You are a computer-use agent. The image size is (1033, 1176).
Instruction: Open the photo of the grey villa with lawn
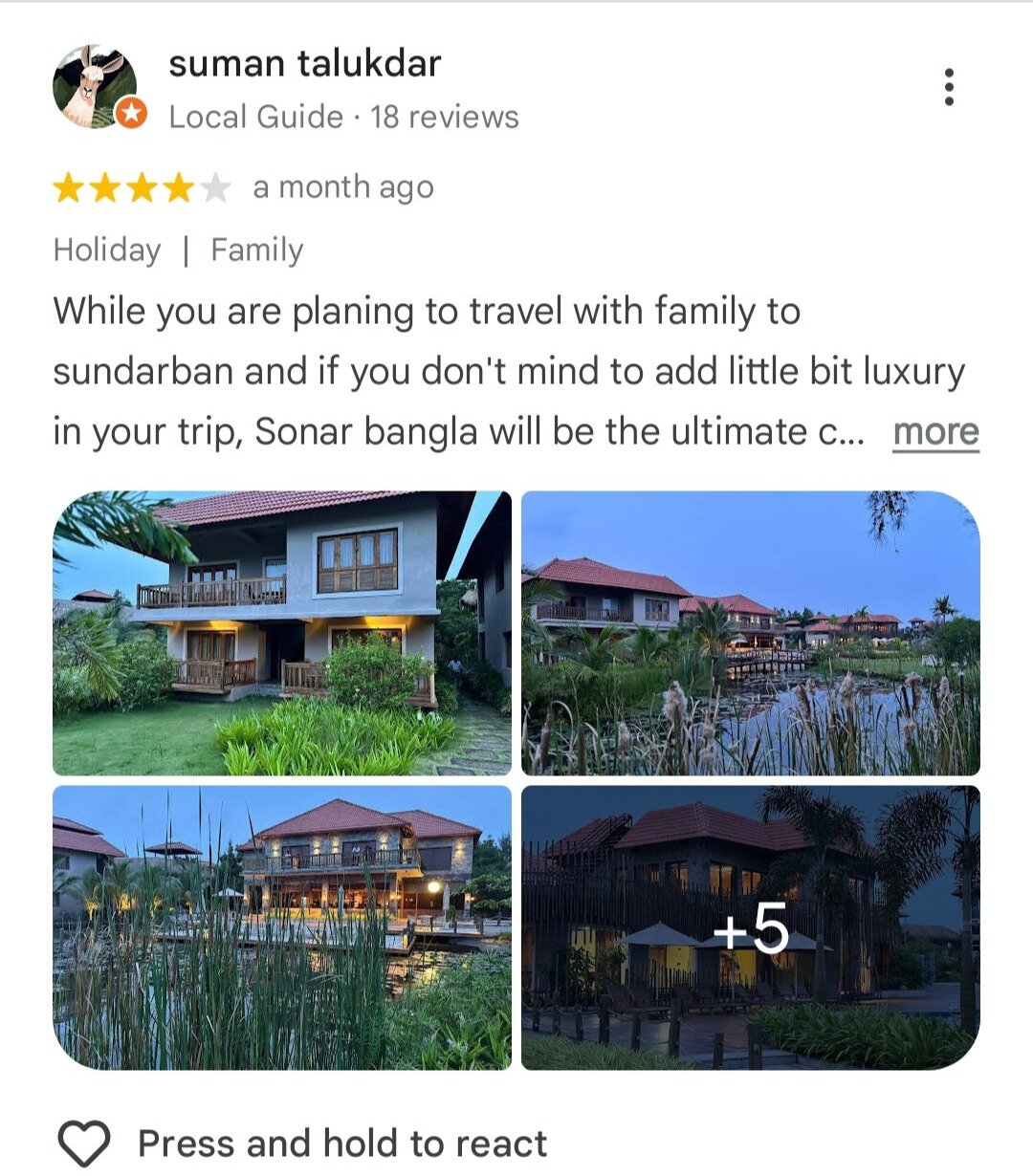point(282,633)
